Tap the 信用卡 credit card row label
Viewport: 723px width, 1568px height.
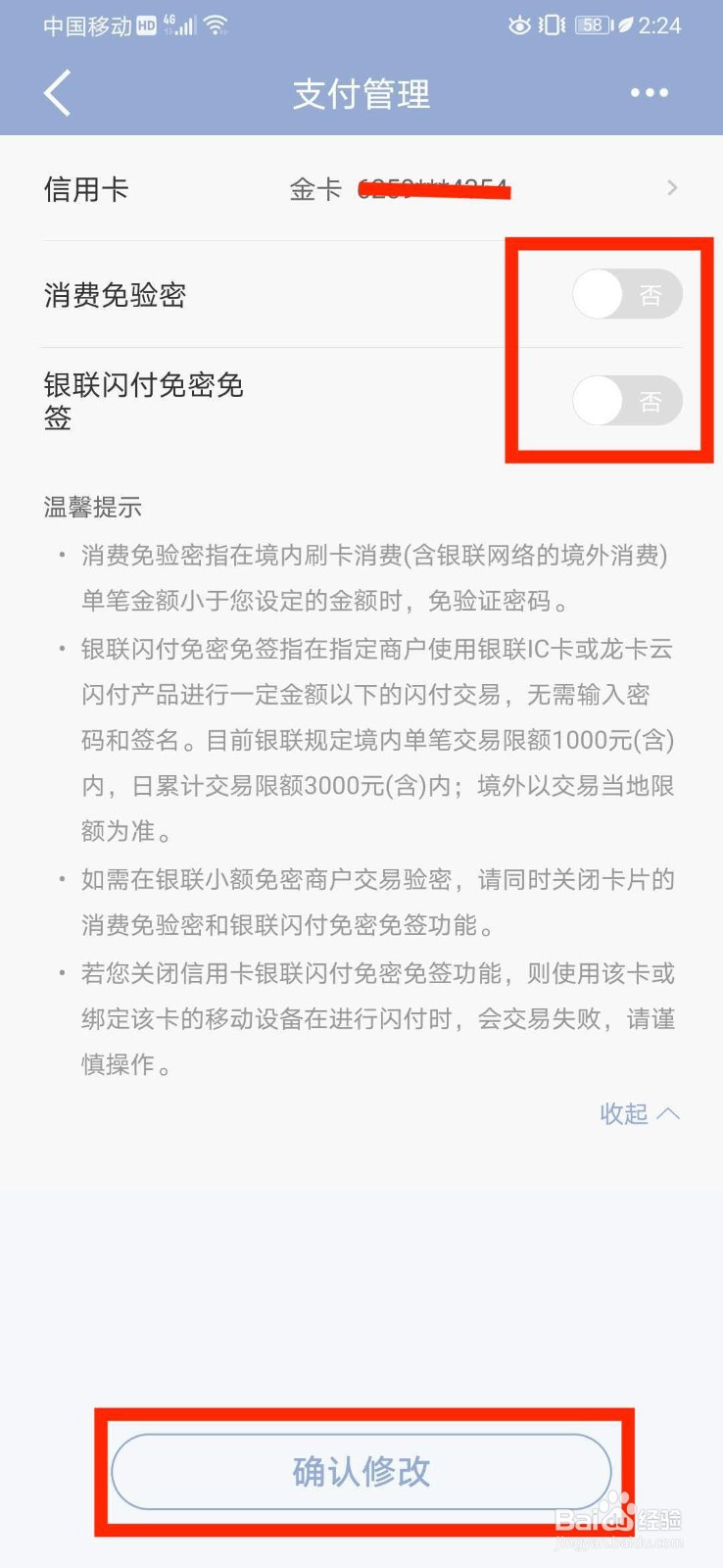point(86,187)
